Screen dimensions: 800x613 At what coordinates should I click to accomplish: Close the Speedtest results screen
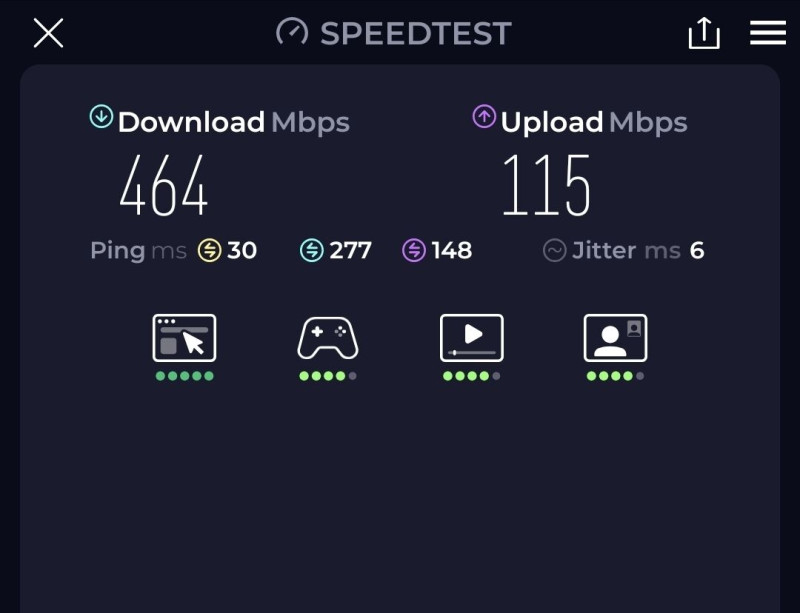(x=48, y=33)
